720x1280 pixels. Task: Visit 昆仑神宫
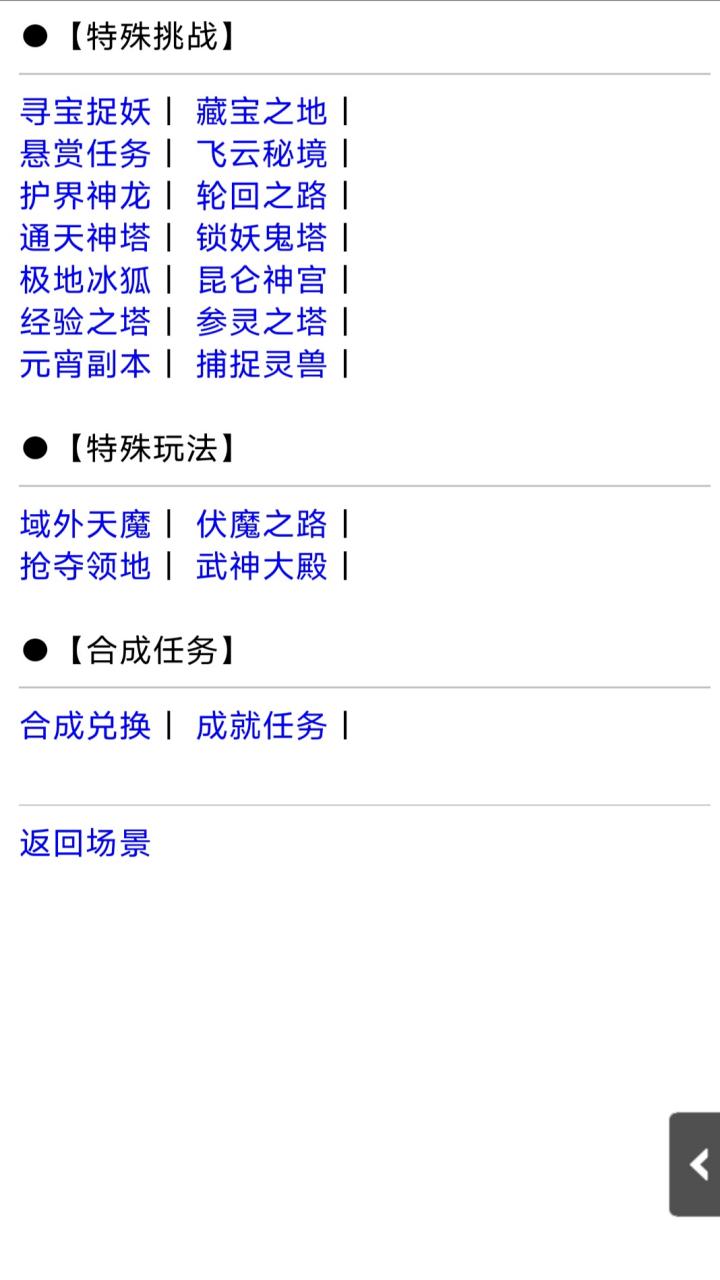click(x=260, y=281)
